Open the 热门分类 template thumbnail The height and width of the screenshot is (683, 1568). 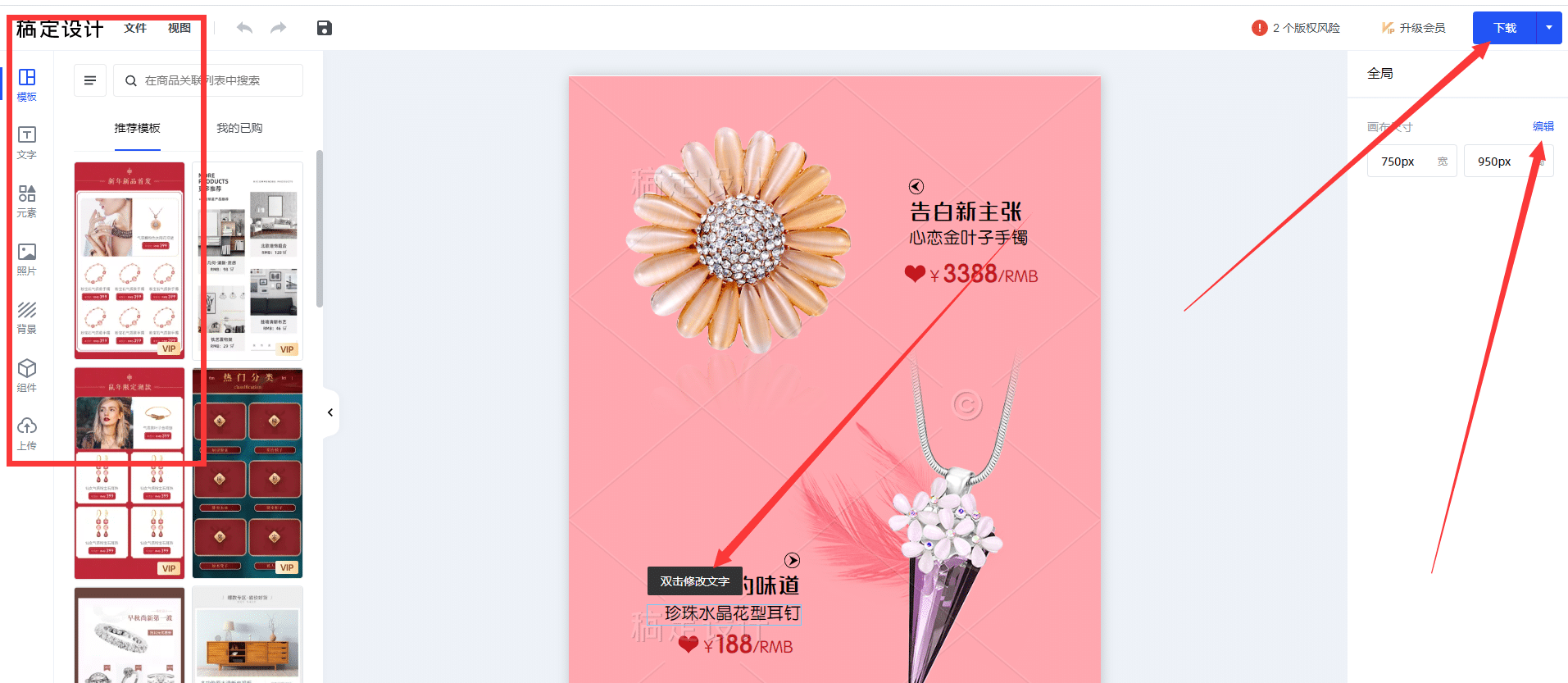[248, 473]
